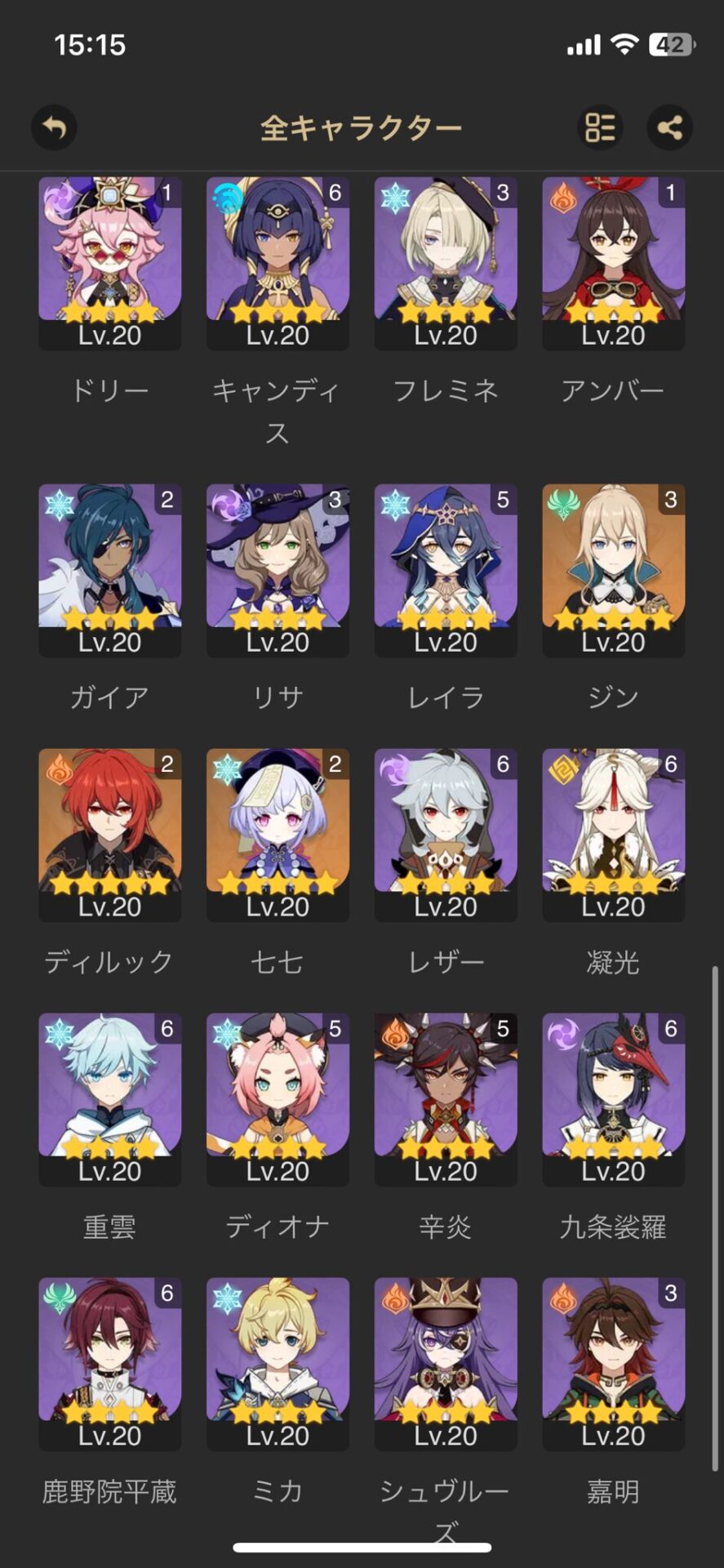Image resolution: width=724 pixels, height=1568 pixels.
Task: Tap 七七 character tile
Action: [x=278, y=835]
